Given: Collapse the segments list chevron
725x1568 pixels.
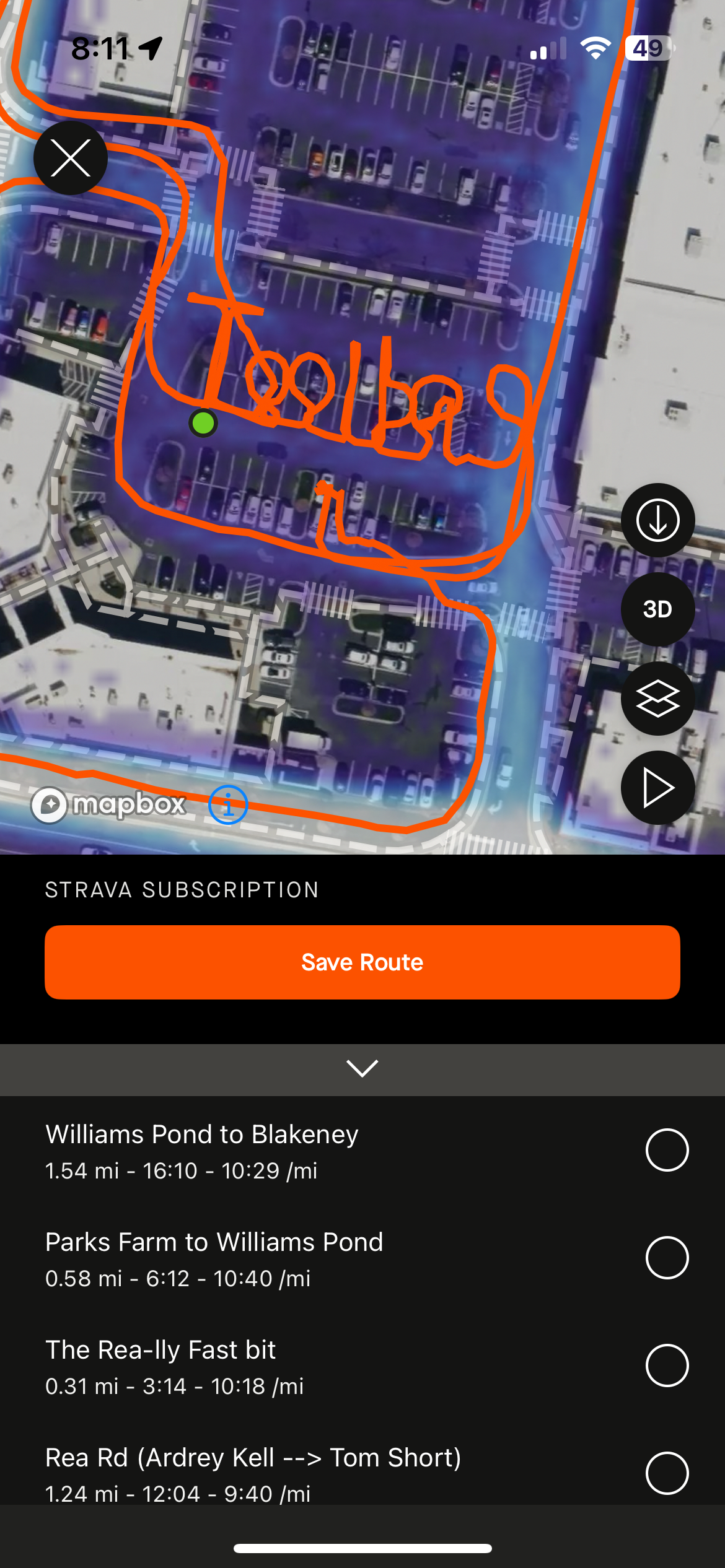Looking at the screenshot, I should [362, 1068].
